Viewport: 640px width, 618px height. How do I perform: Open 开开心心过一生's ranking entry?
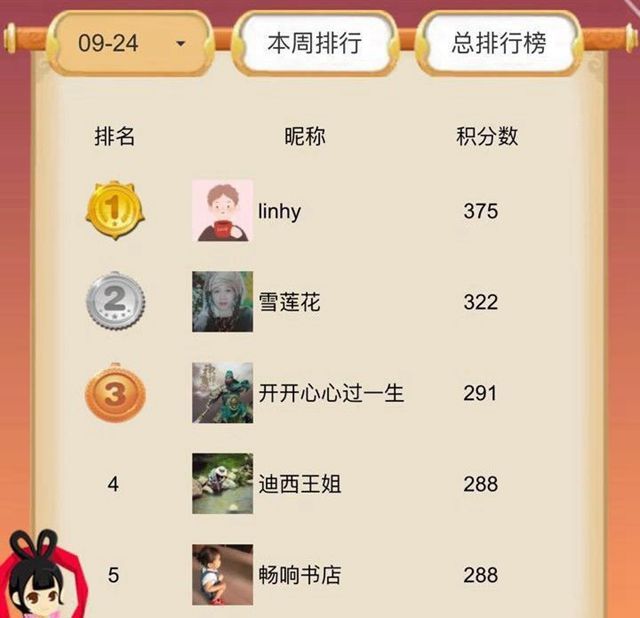click(330, 393)
